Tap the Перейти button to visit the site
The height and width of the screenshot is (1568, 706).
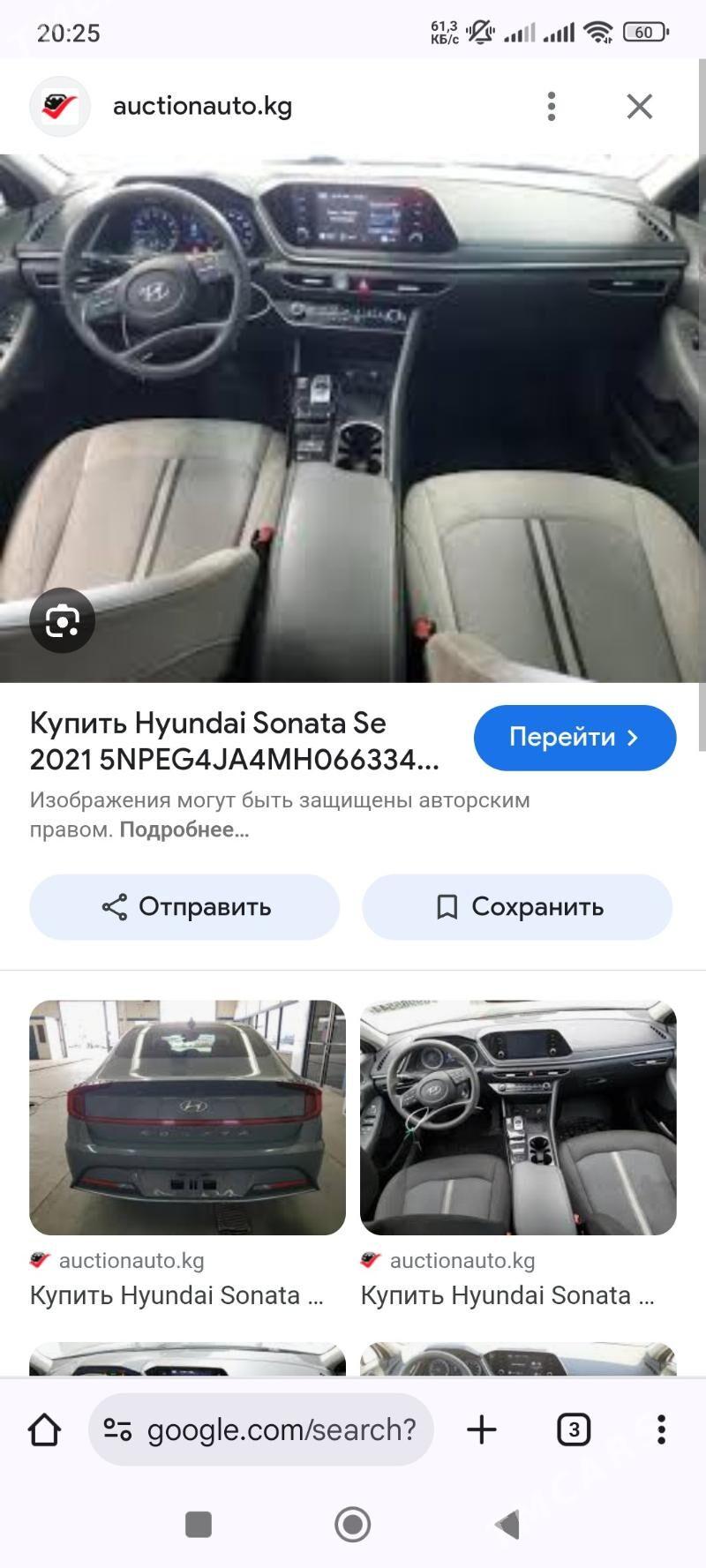click(575, 738)
